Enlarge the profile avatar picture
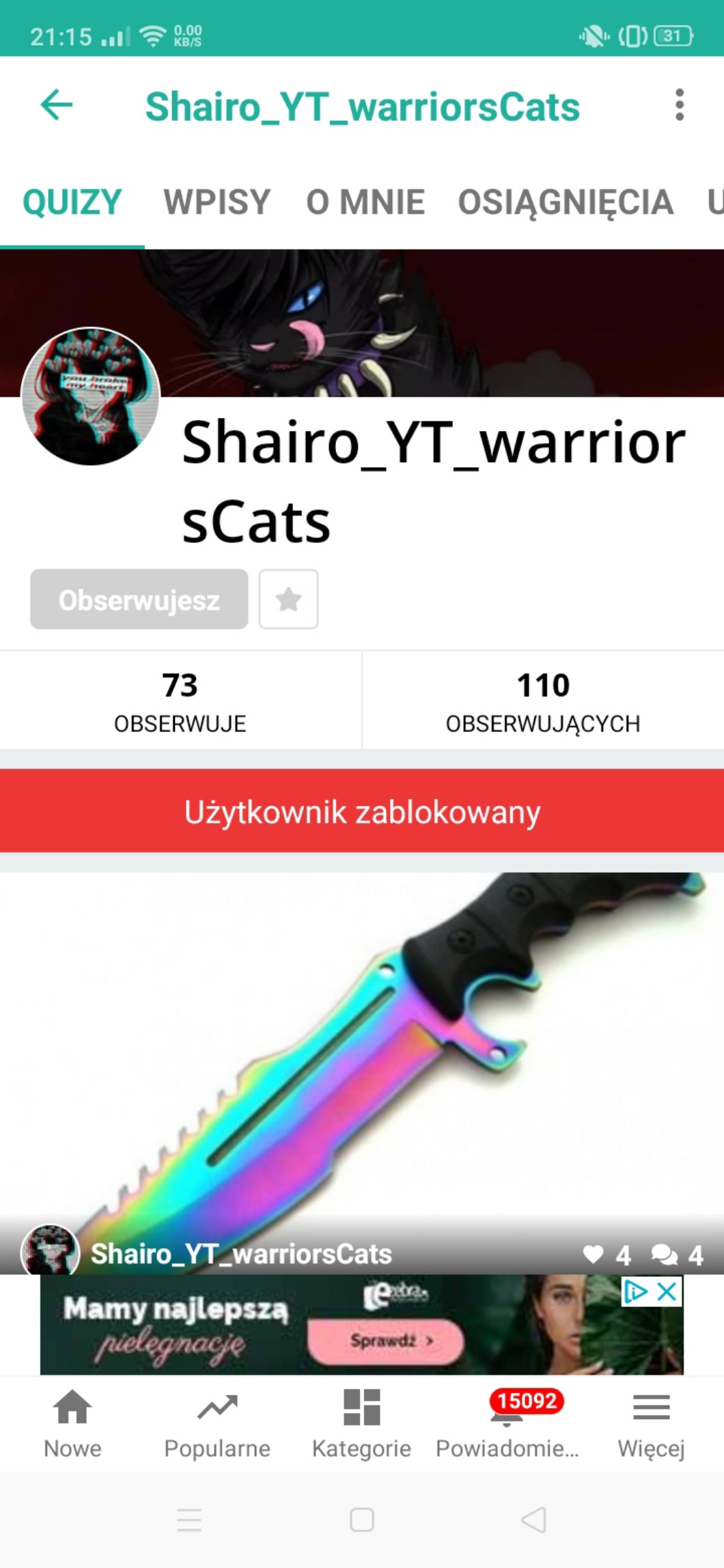Screen dimensions: 724x1568 click(91, 397)
